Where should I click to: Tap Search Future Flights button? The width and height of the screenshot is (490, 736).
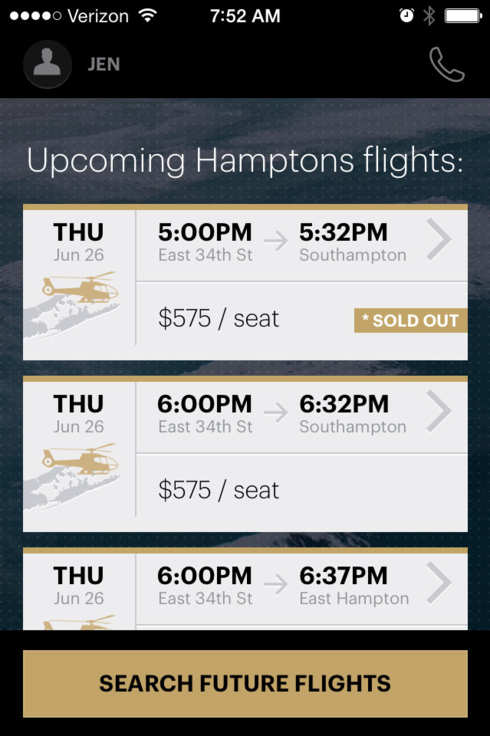click(245, 683)
